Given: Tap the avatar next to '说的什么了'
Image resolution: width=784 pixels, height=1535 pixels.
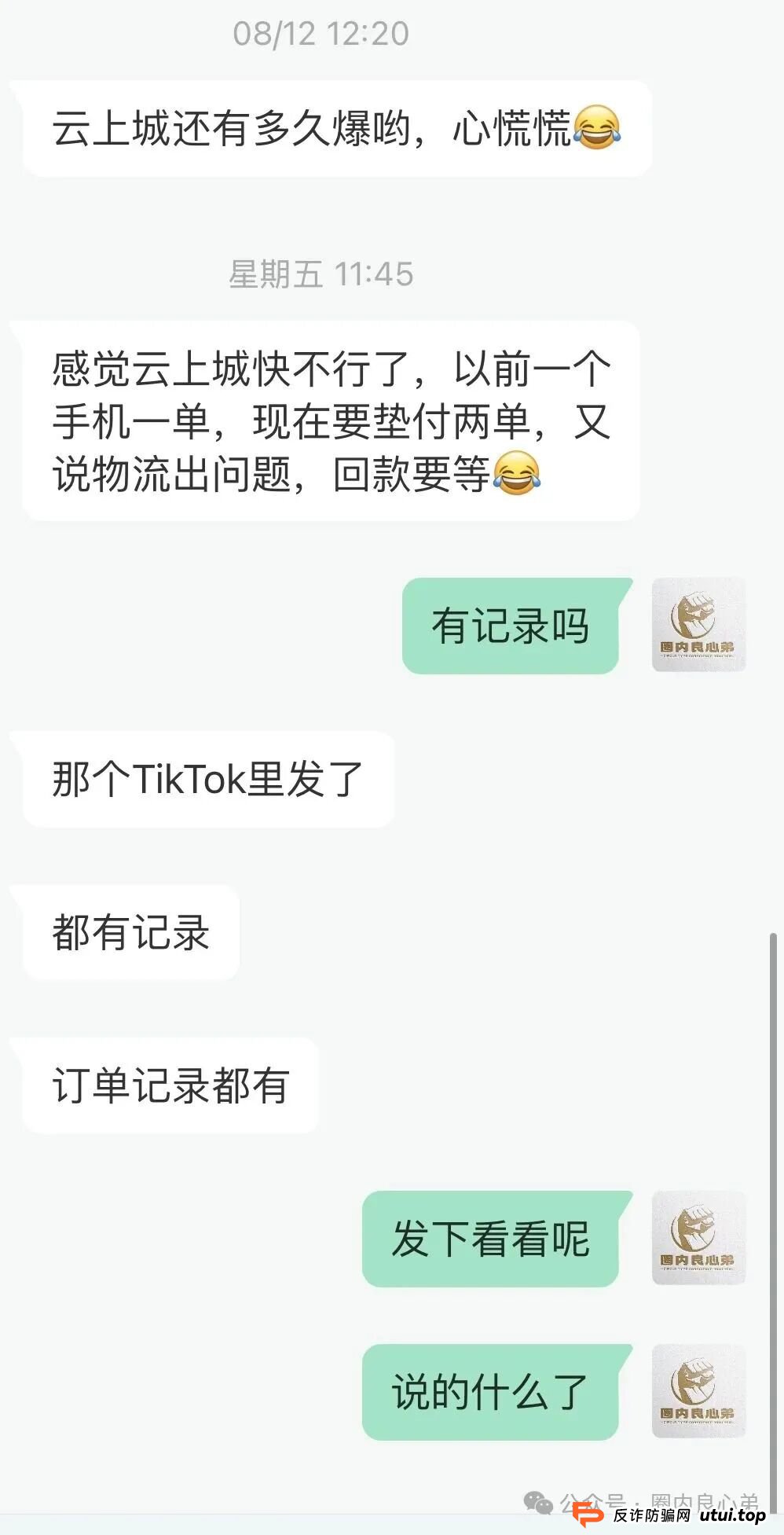Looking at the screenshot, I should coord(698,1391).
